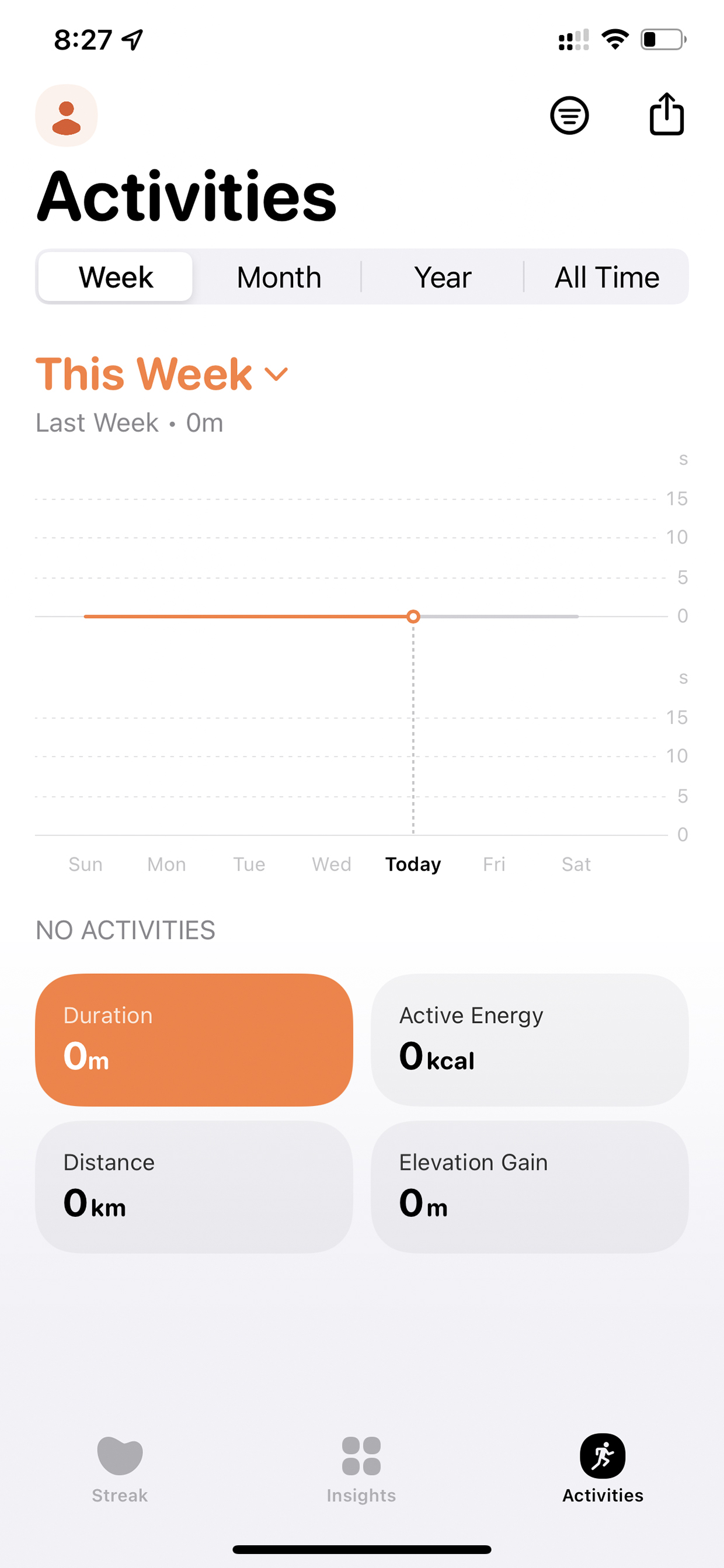This screenshot has height=1568, width=724.
Task: Select the Elevation Gain card
Action: click(530, 1187)
